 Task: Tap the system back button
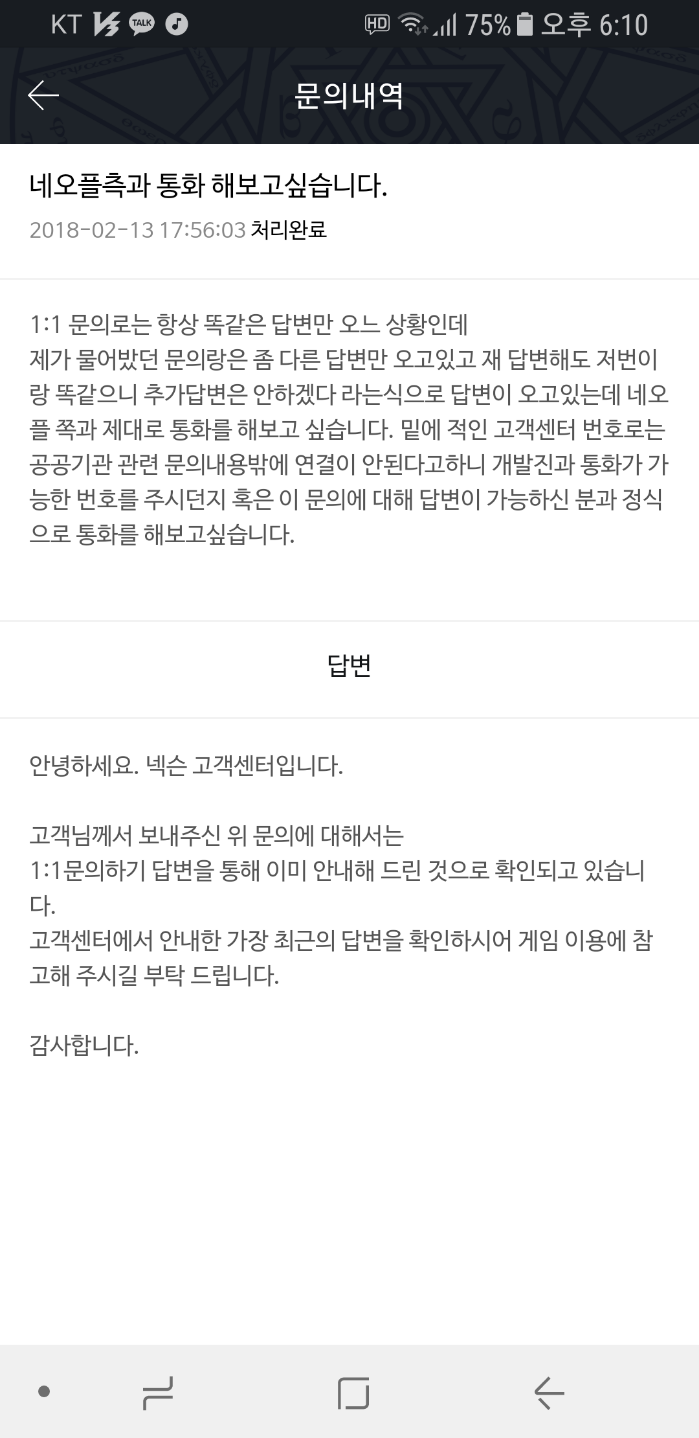pos(549,1391)
